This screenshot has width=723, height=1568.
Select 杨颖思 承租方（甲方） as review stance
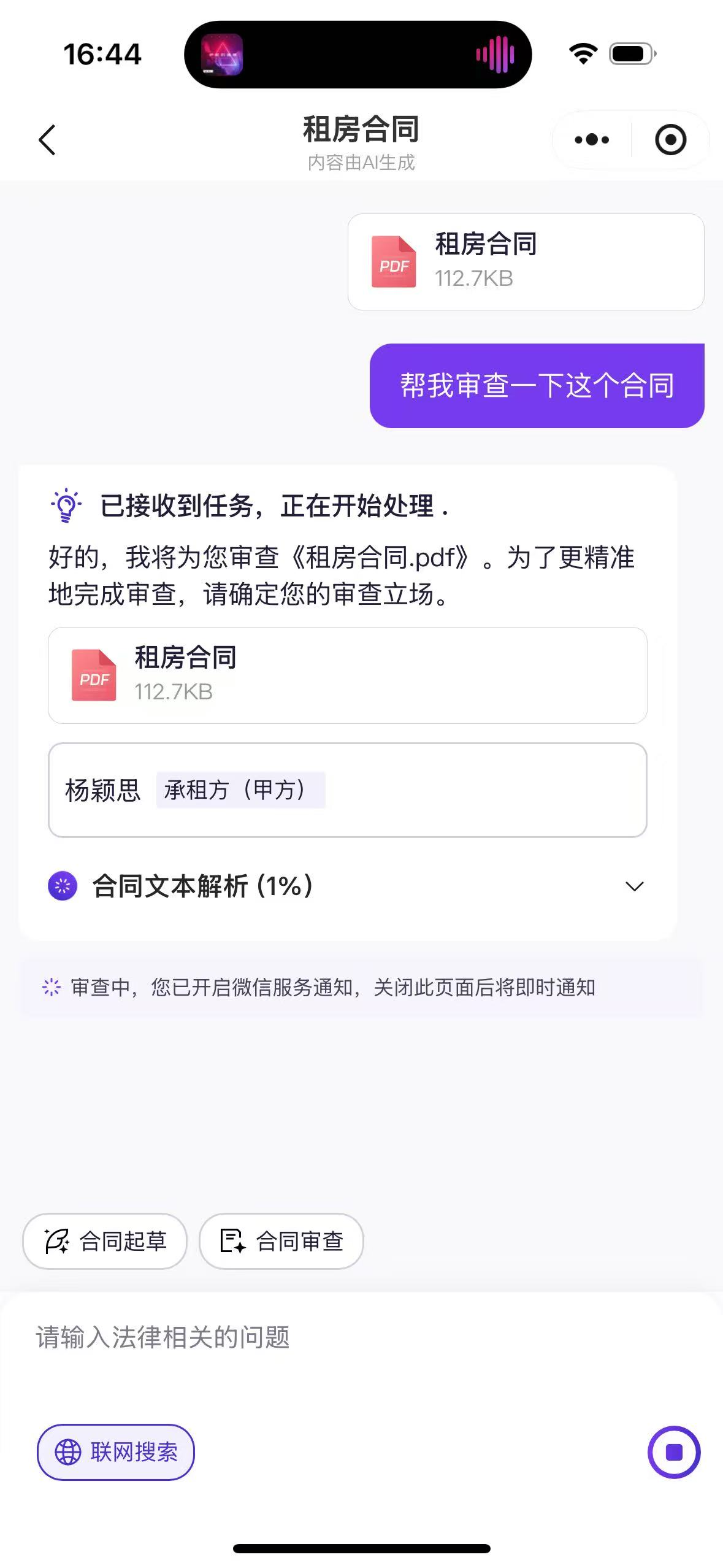coord(347,790)
